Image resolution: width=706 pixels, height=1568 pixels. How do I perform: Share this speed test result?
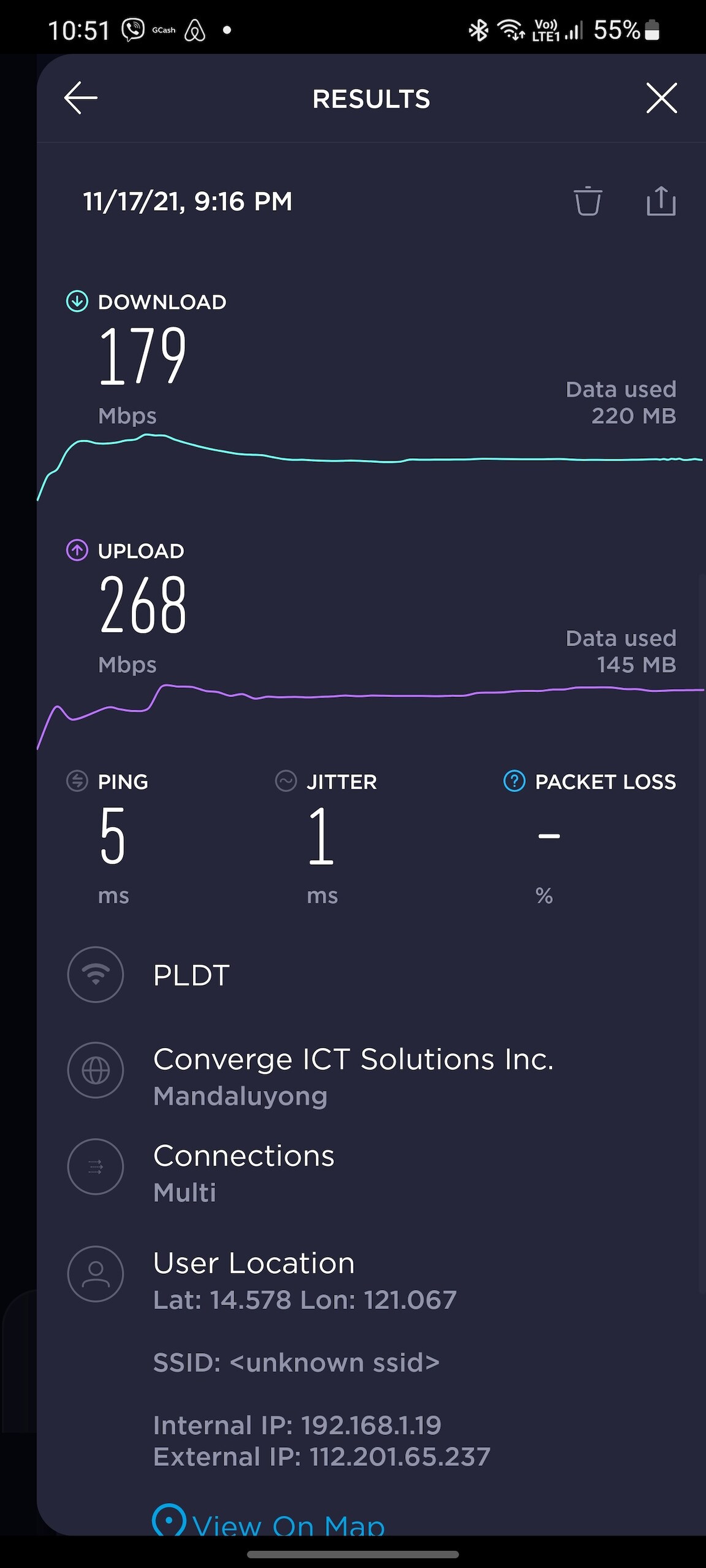661,201
